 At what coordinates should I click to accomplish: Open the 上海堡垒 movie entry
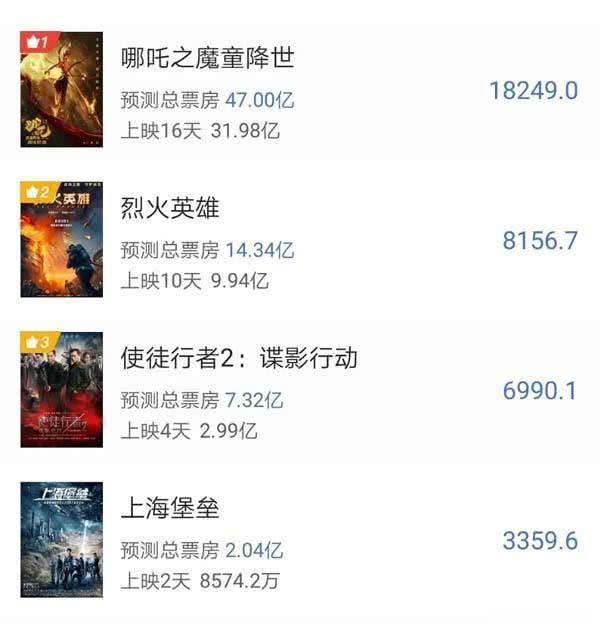pos(169,508)
